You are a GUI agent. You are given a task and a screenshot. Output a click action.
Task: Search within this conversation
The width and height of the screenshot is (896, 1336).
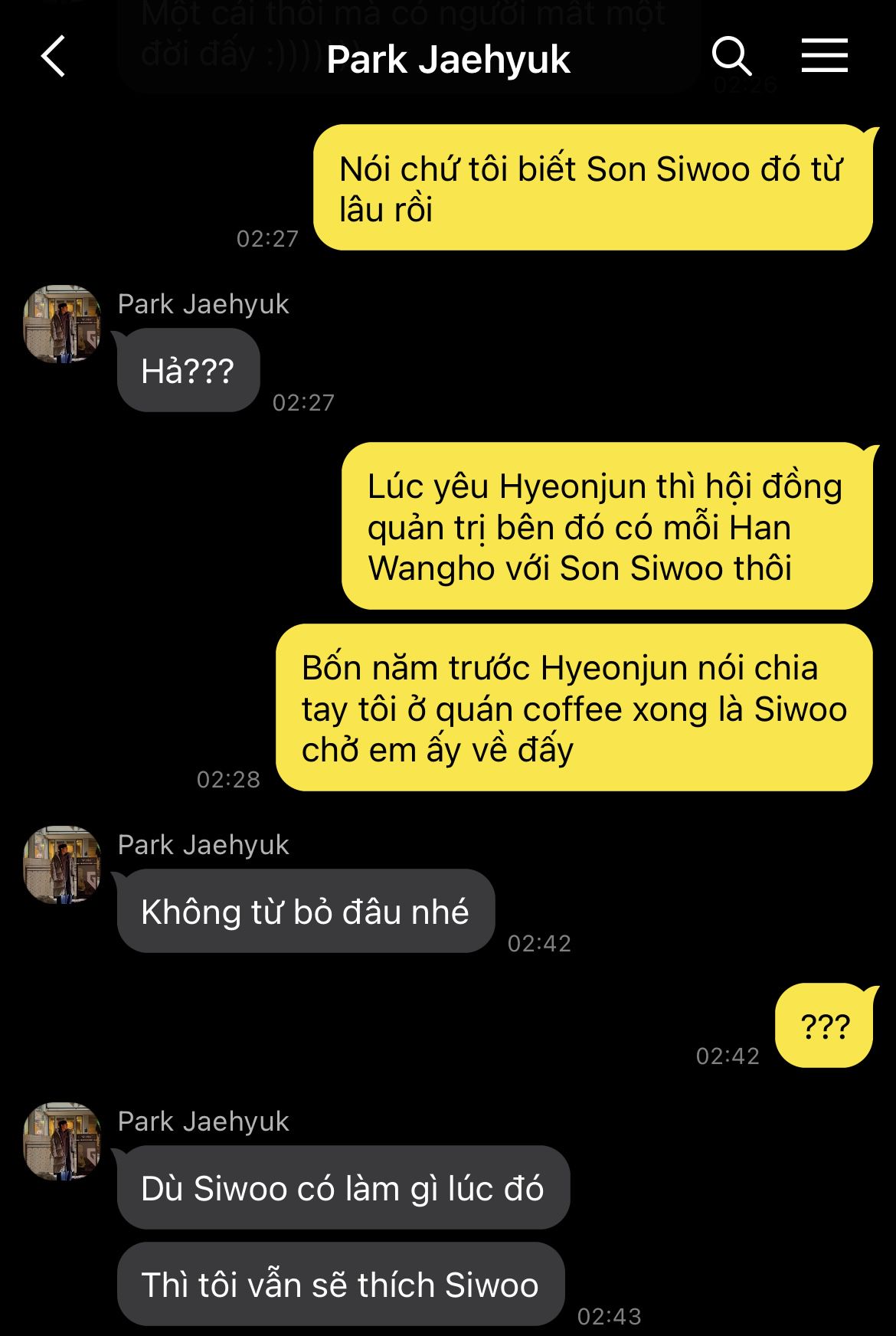pos(731,57)
